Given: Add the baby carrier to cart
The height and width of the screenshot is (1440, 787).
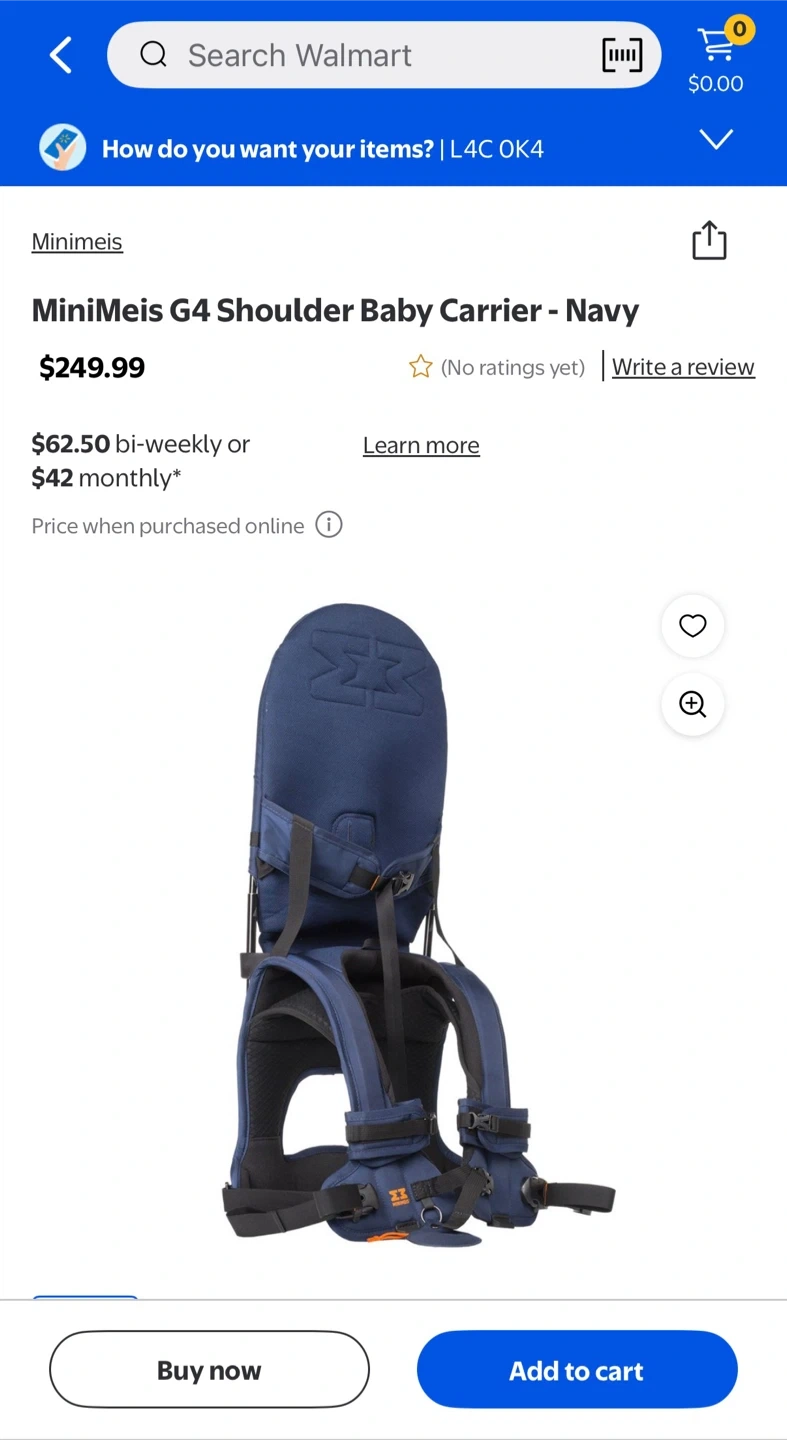Looking at the screenshot, I should [x=577, y=1370].
